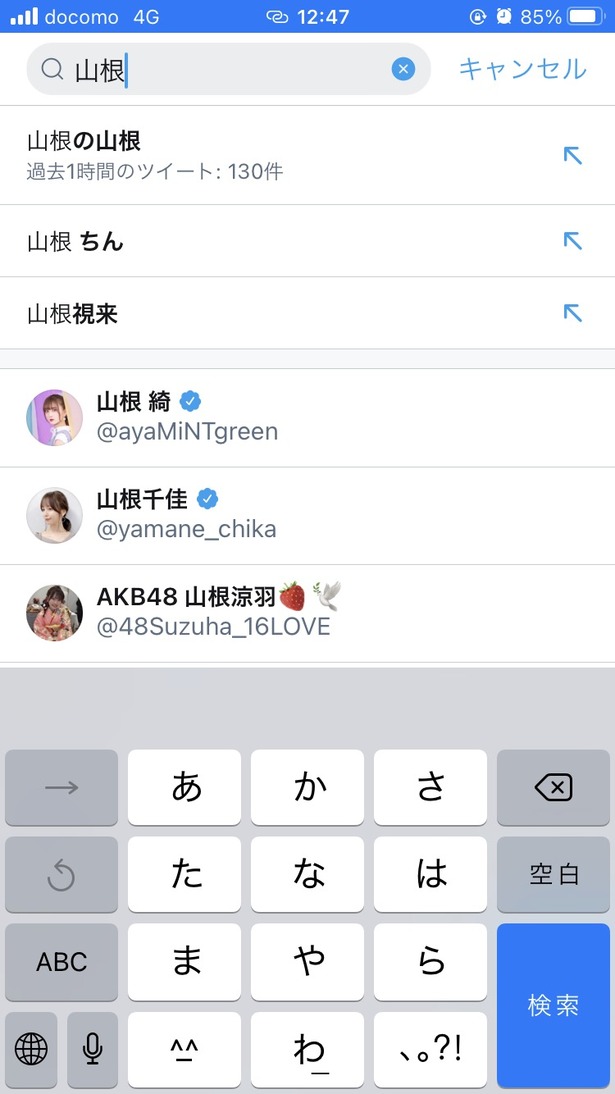Tap the backspace key on the keyboard
615x1094 pixels.
point(553,788)
